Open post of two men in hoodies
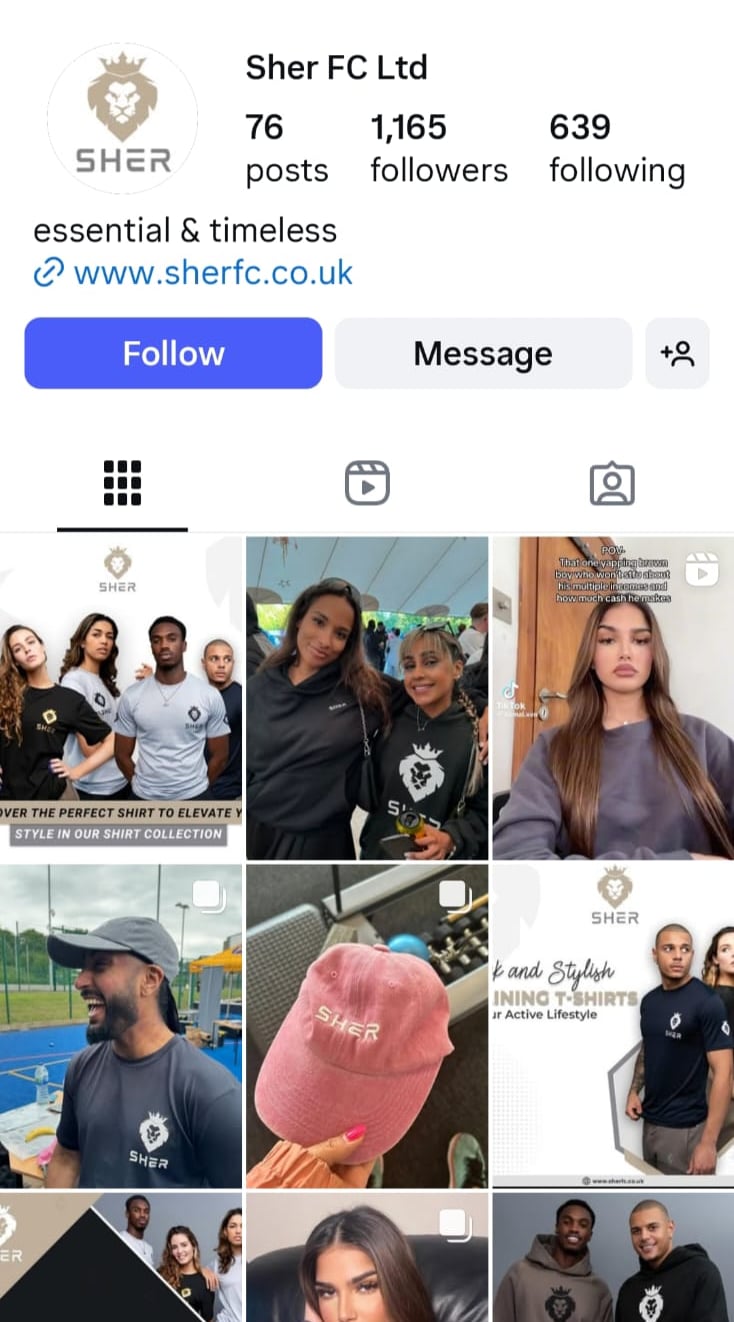The height and width of the screenshot is (1322, 734). (613, 1258)
